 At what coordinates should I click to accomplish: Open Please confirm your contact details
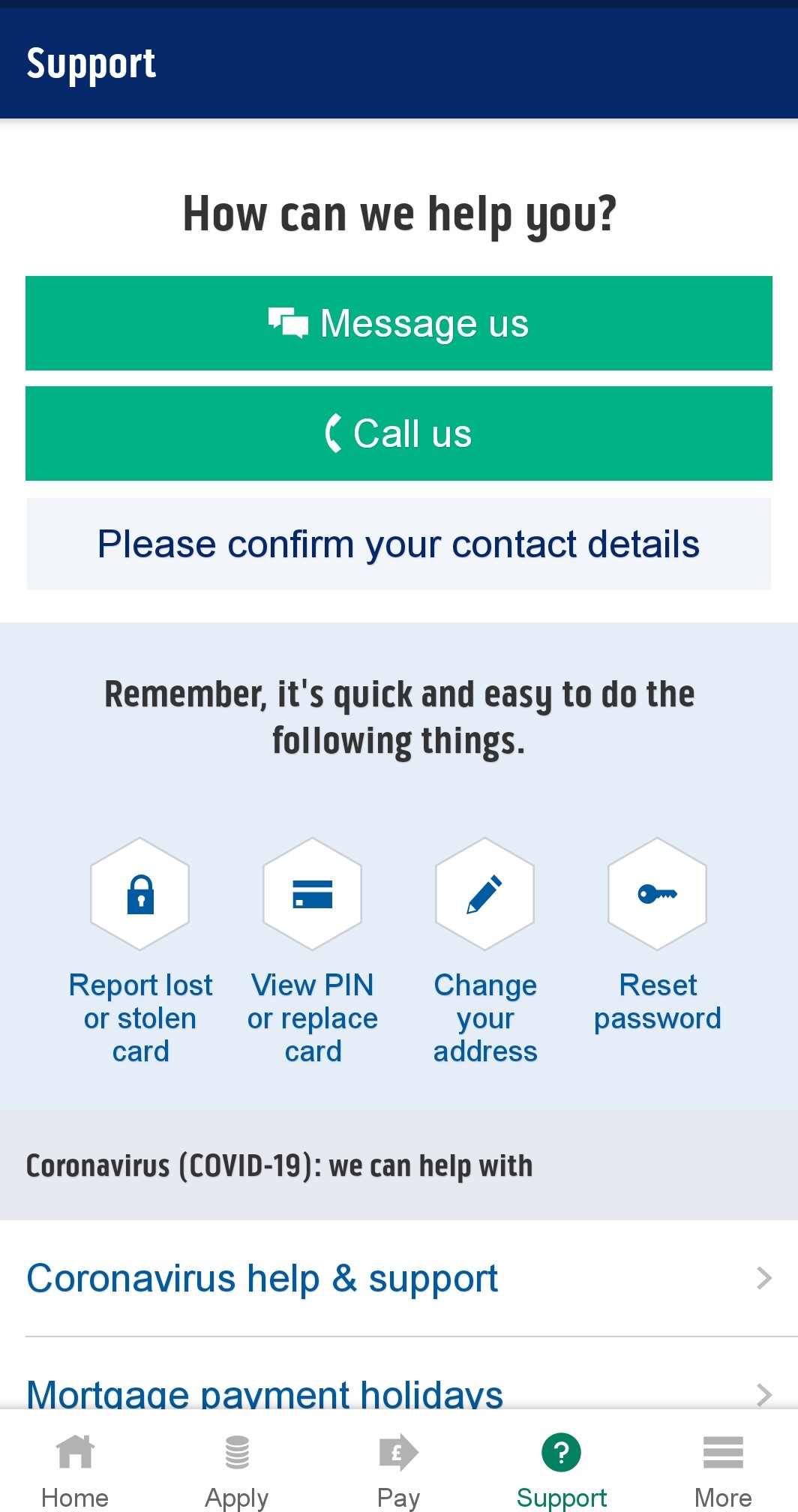399,544
